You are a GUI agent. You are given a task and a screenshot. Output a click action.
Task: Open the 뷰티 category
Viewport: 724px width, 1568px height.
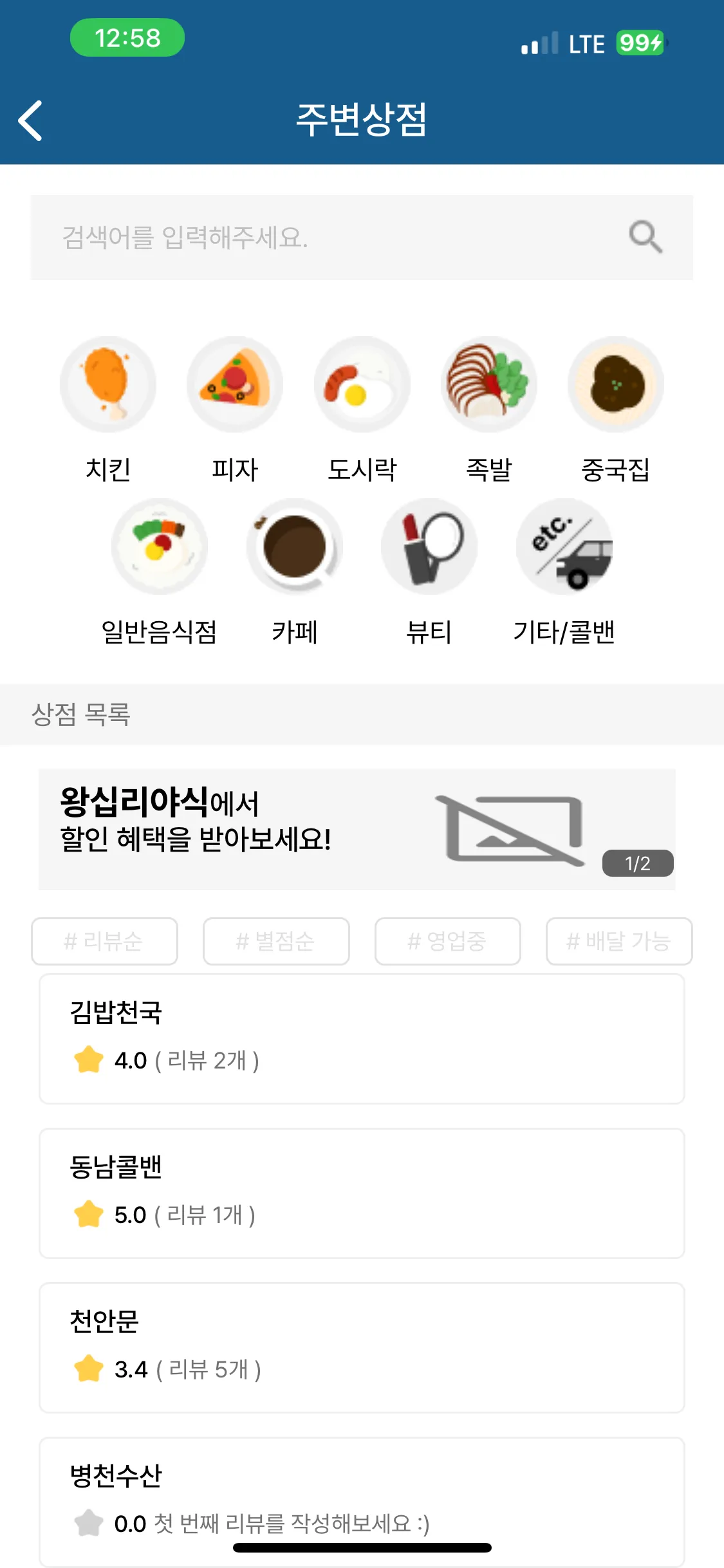[x=429, y=547]
